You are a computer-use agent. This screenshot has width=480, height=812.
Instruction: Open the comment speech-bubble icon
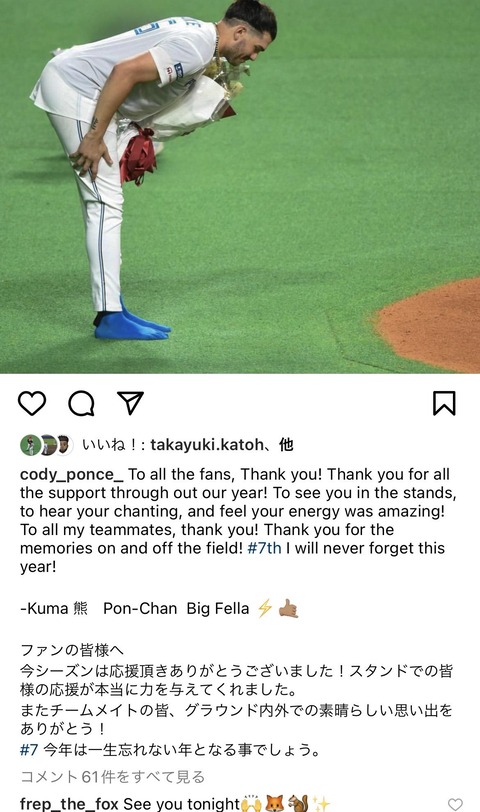pyautogui.click(x=81, y=403)
